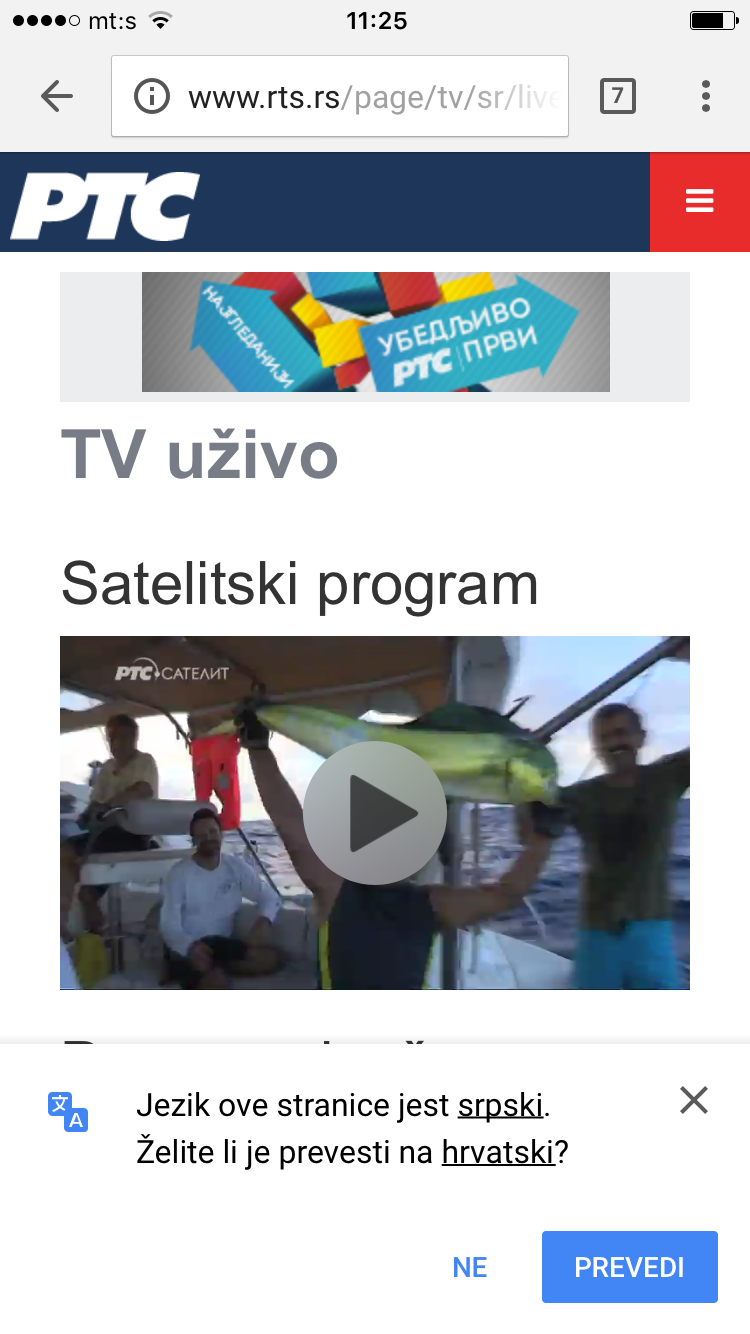This screenshot has height=1334, width=750.
Task: Open the browser overflow menu
Action: pyautogui.click(x=706, y=96)
